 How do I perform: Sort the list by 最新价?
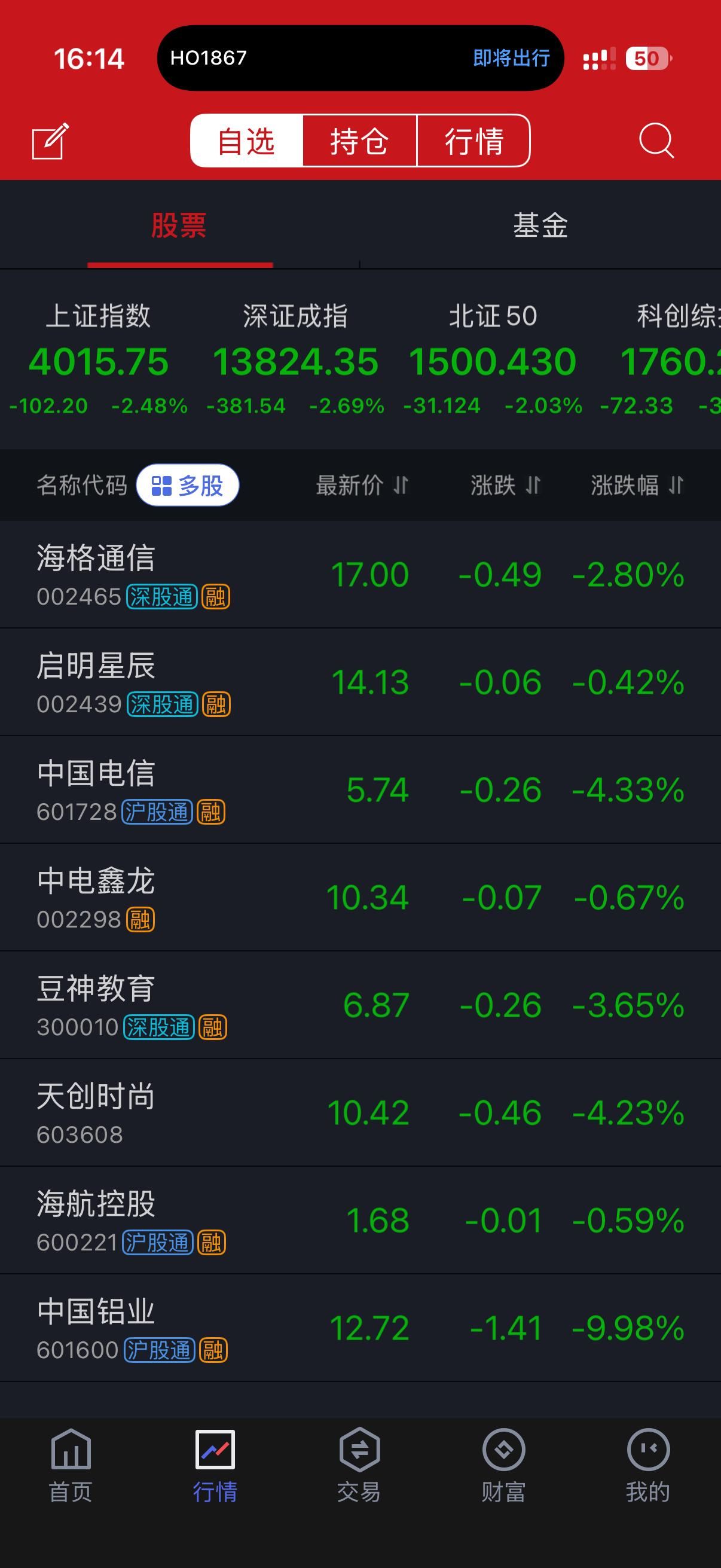362,485
